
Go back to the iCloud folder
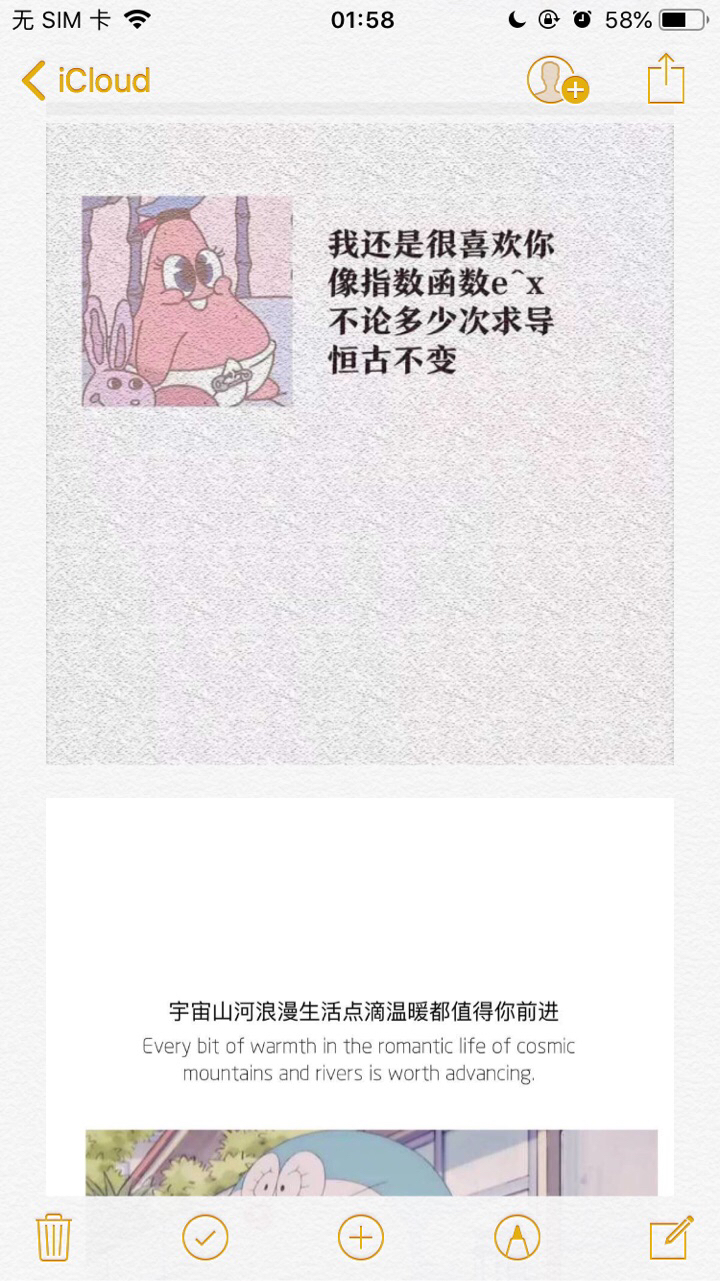tap(86, 80)
